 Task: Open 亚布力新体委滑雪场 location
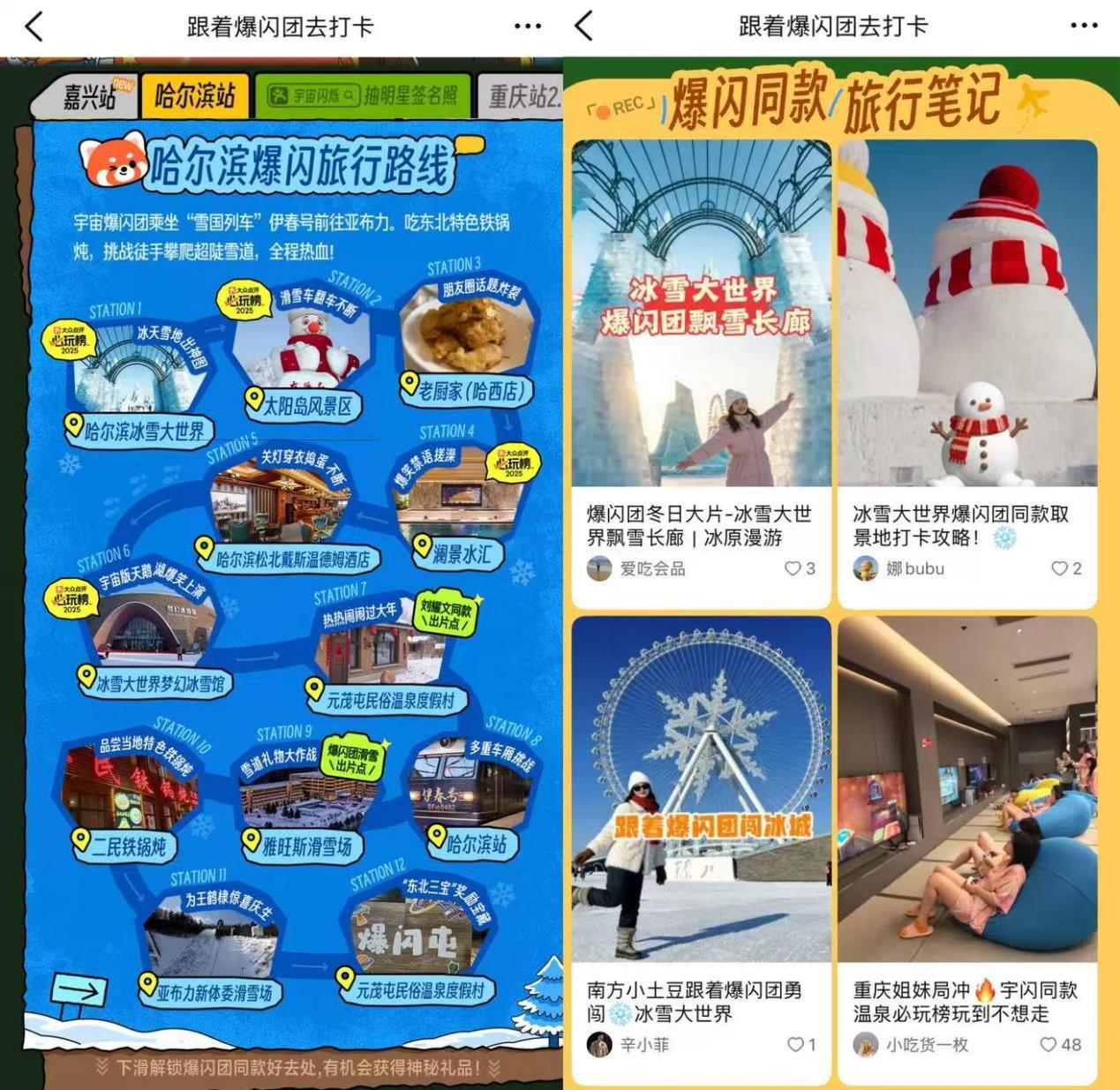[212, 991]
